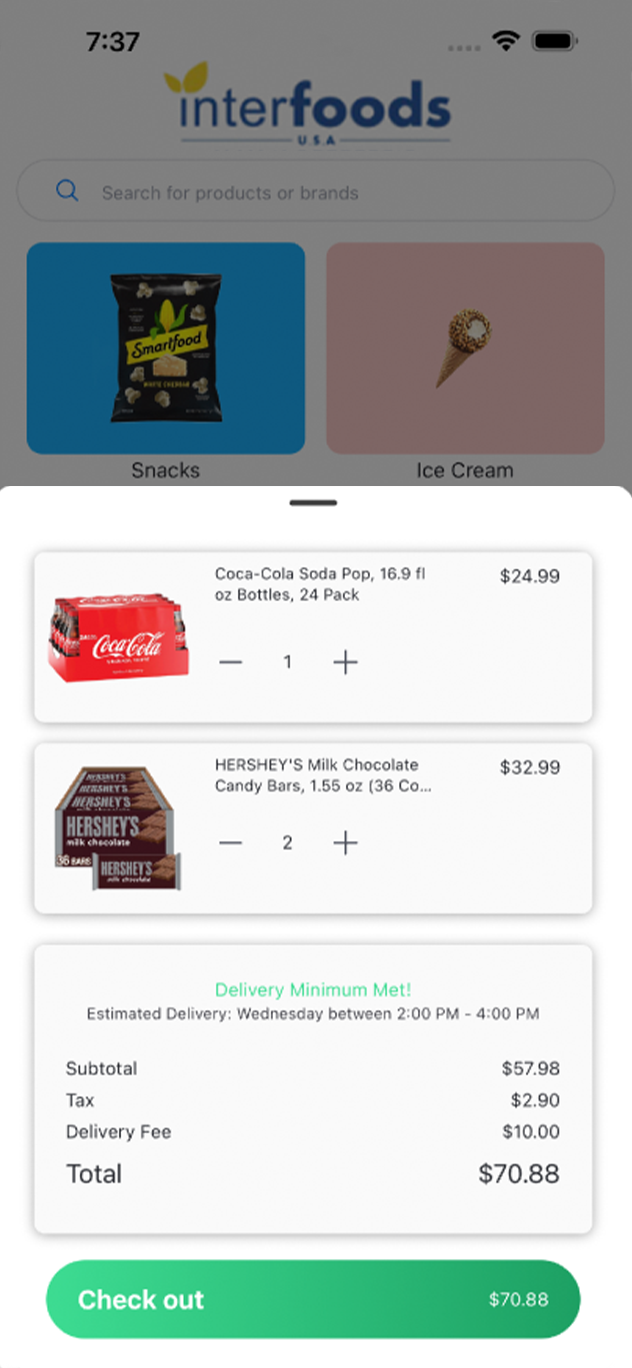Screen dimensions: 632x1368
Task: Open the Coca-Cola Soda Pop cart item
Action: tap(320, 584)
